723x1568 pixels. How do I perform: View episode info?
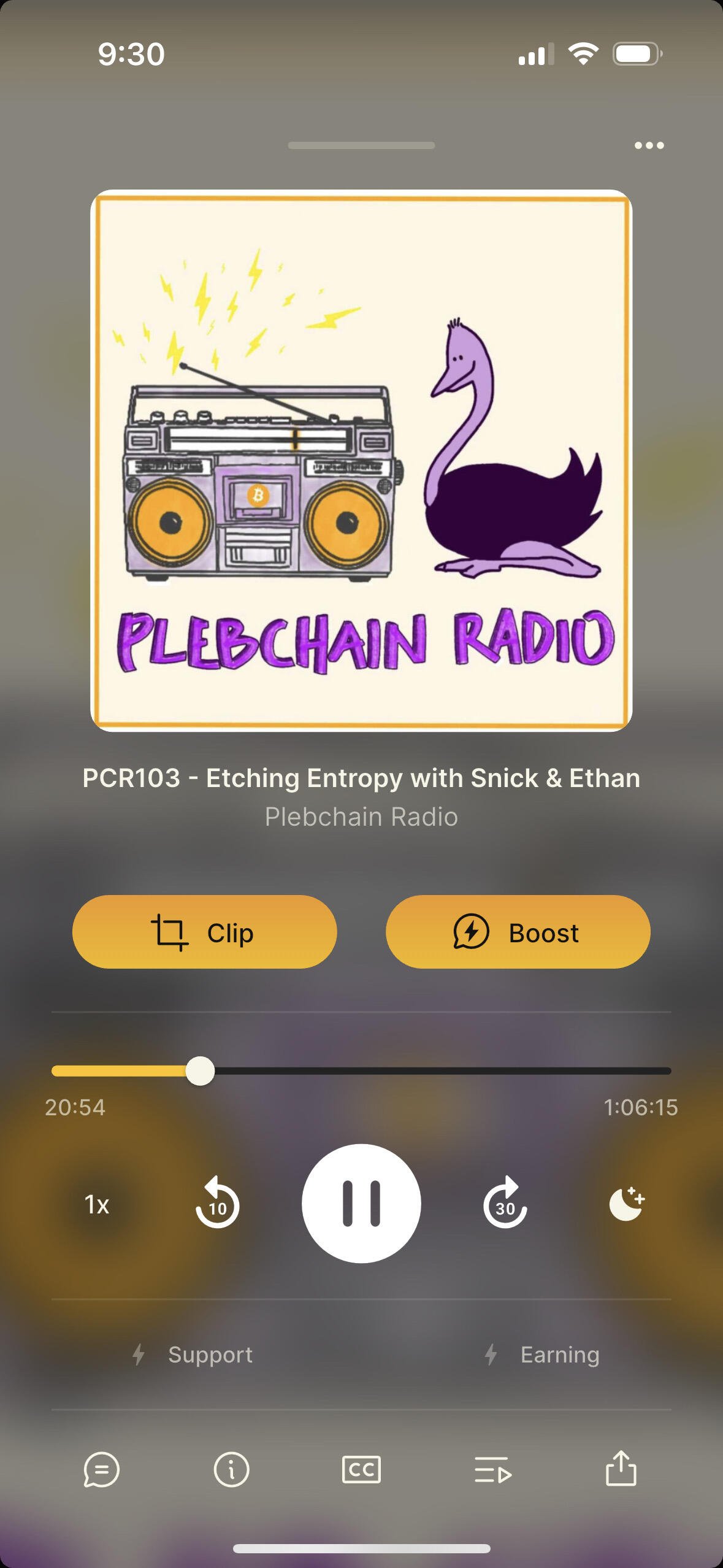(x=231, y=1470)
